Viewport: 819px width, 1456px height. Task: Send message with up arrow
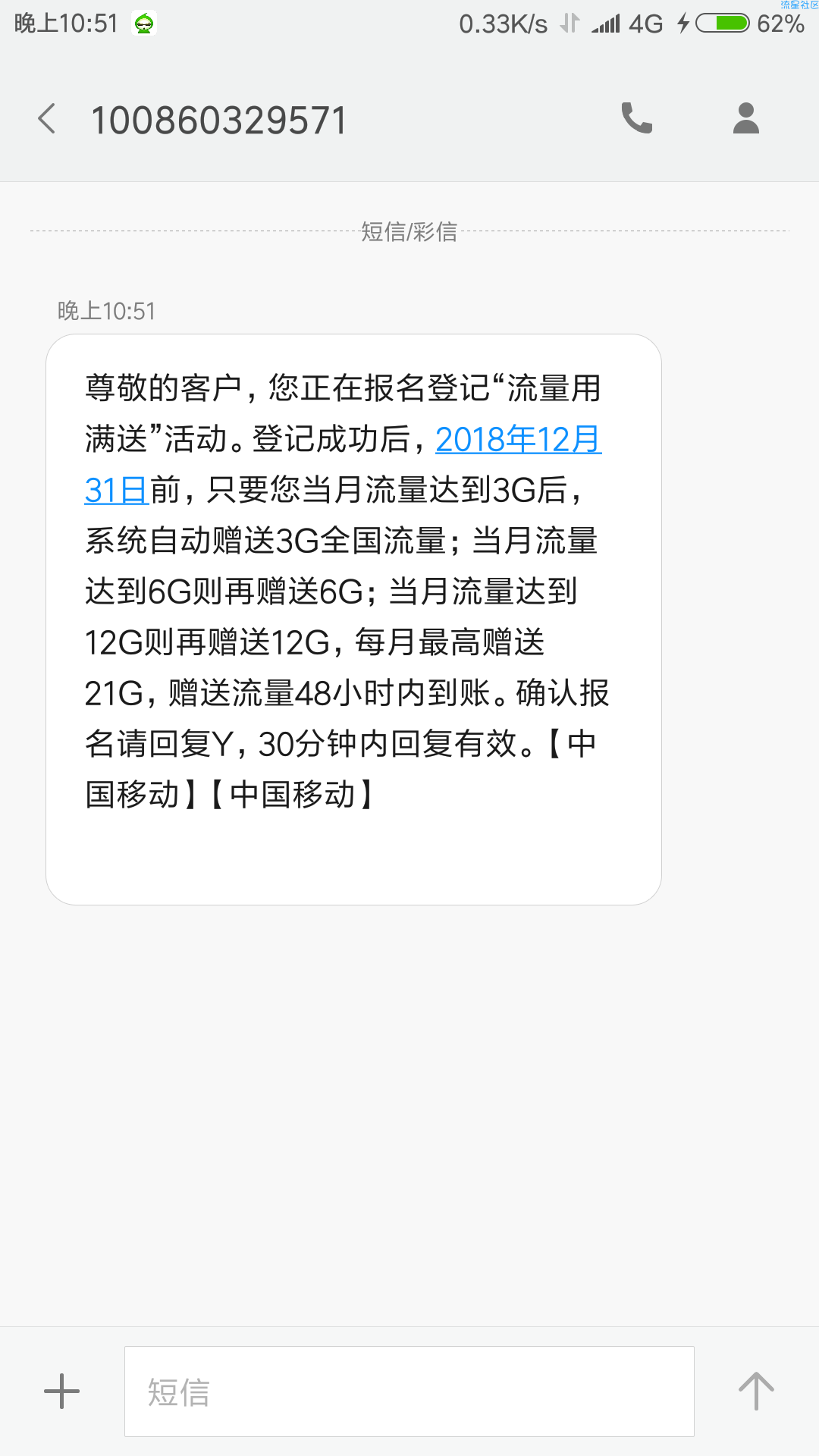click(x=756, y=1392)
